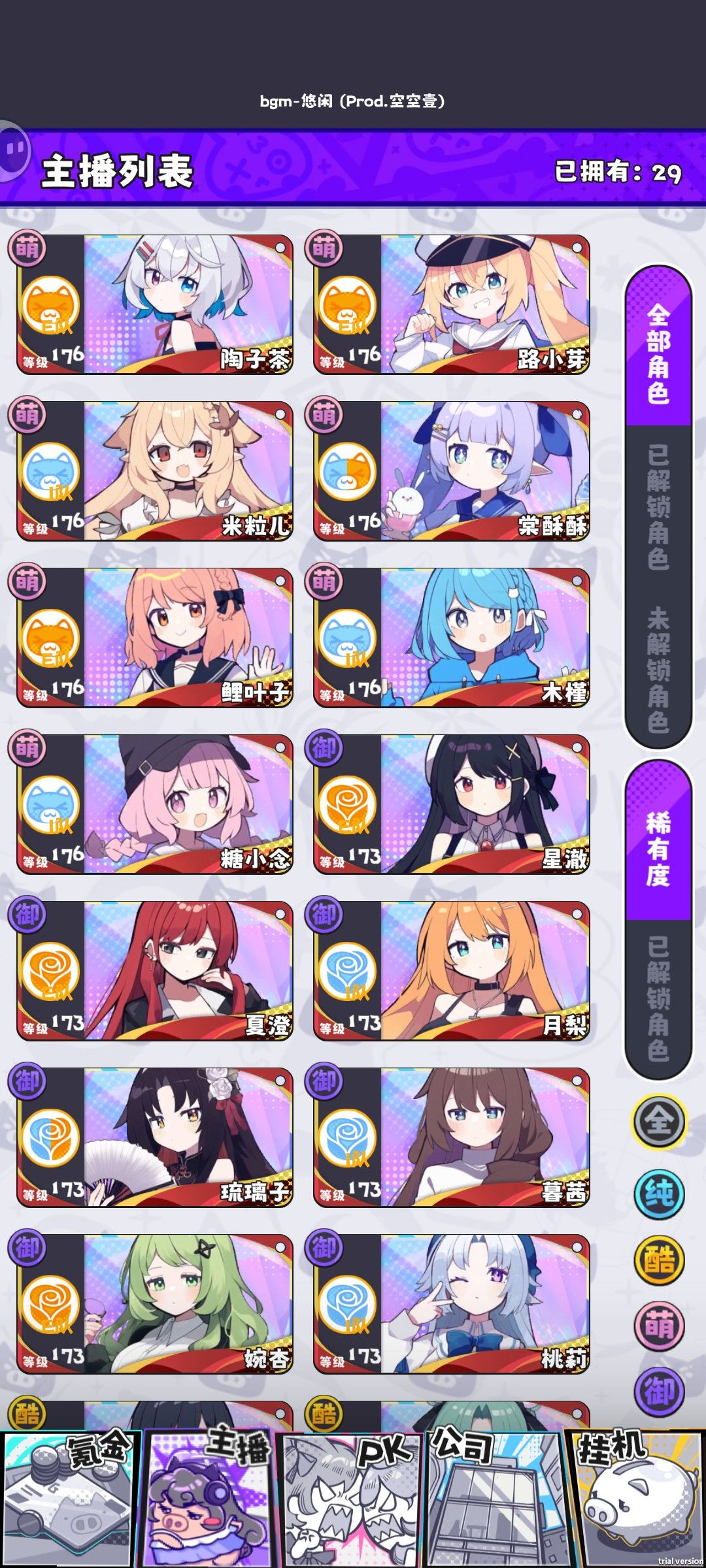Filter by the 御 type button in sidebar
The height and width of the screenshot is (1568, 706).
(x=659, y=1391)
